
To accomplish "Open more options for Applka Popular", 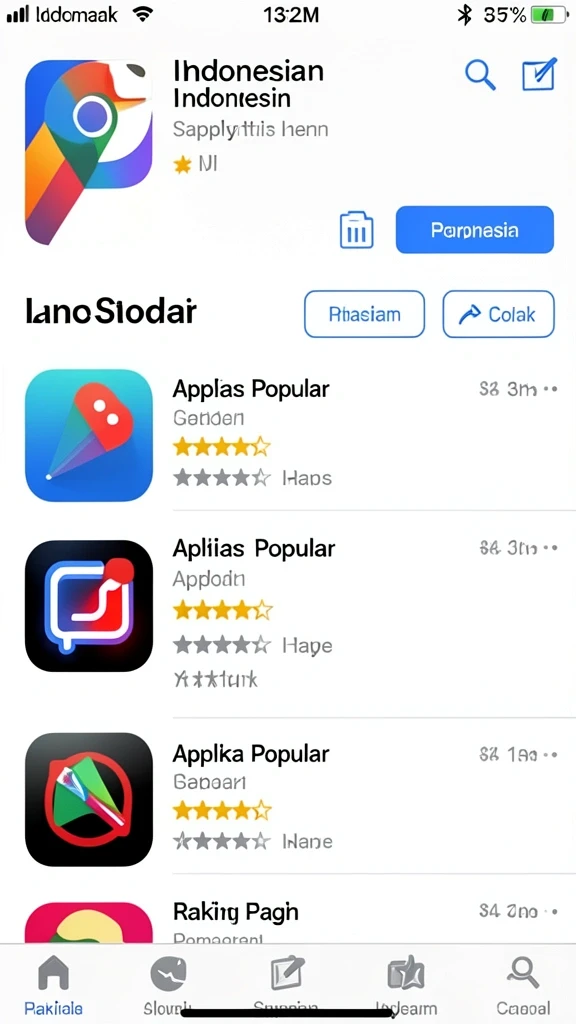I will pyautogui.click(x=551, y=755).
